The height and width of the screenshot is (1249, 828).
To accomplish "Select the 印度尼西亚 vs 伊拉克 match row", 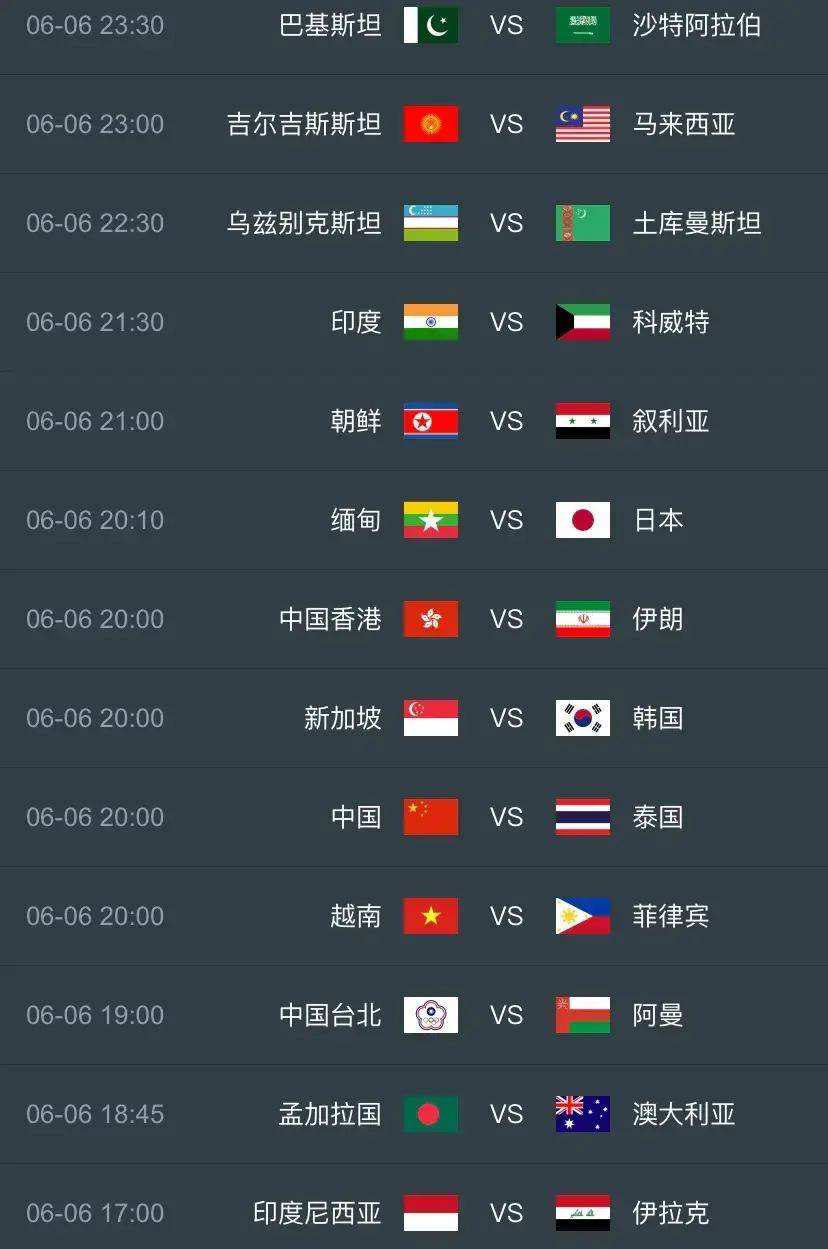I will [x=414, y=1213].
